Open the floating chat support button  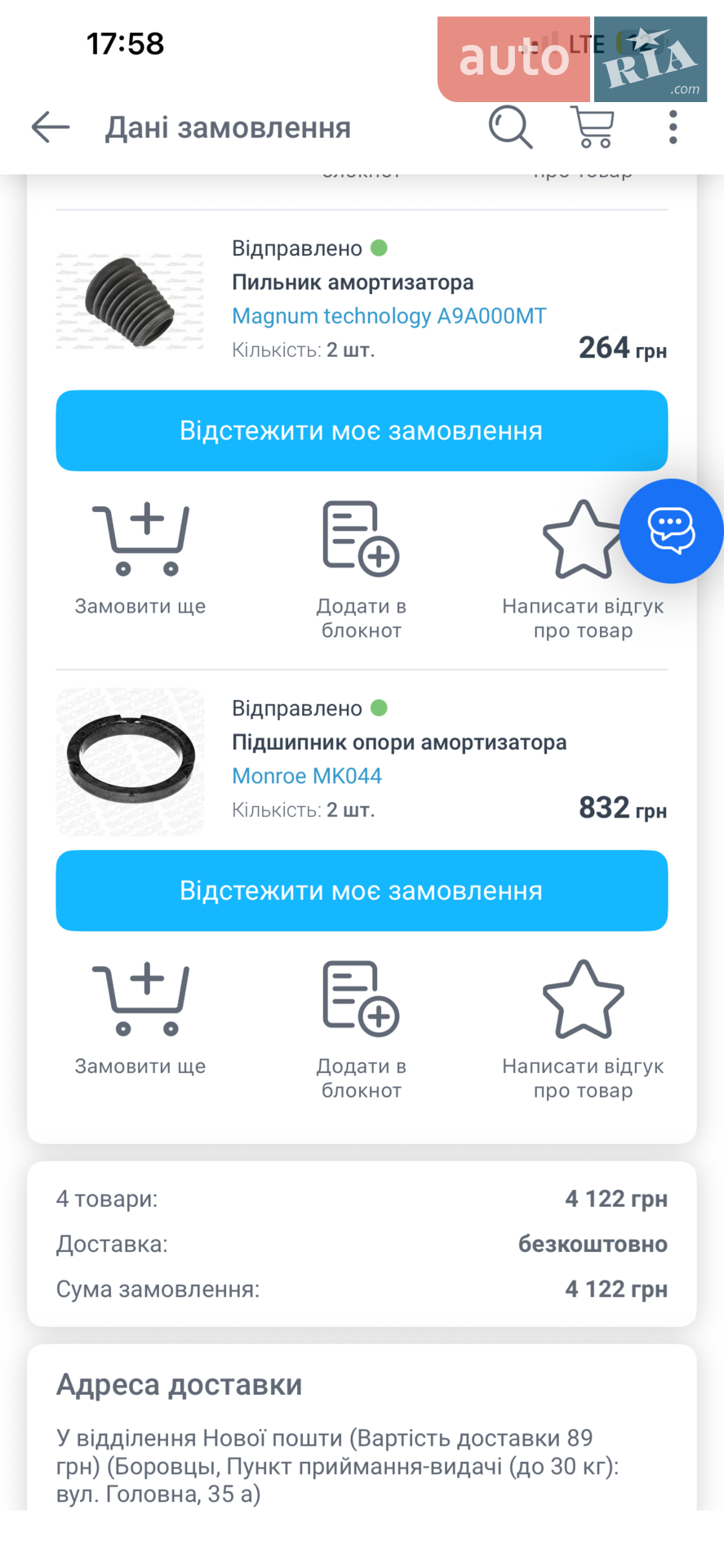coord(672,531)
